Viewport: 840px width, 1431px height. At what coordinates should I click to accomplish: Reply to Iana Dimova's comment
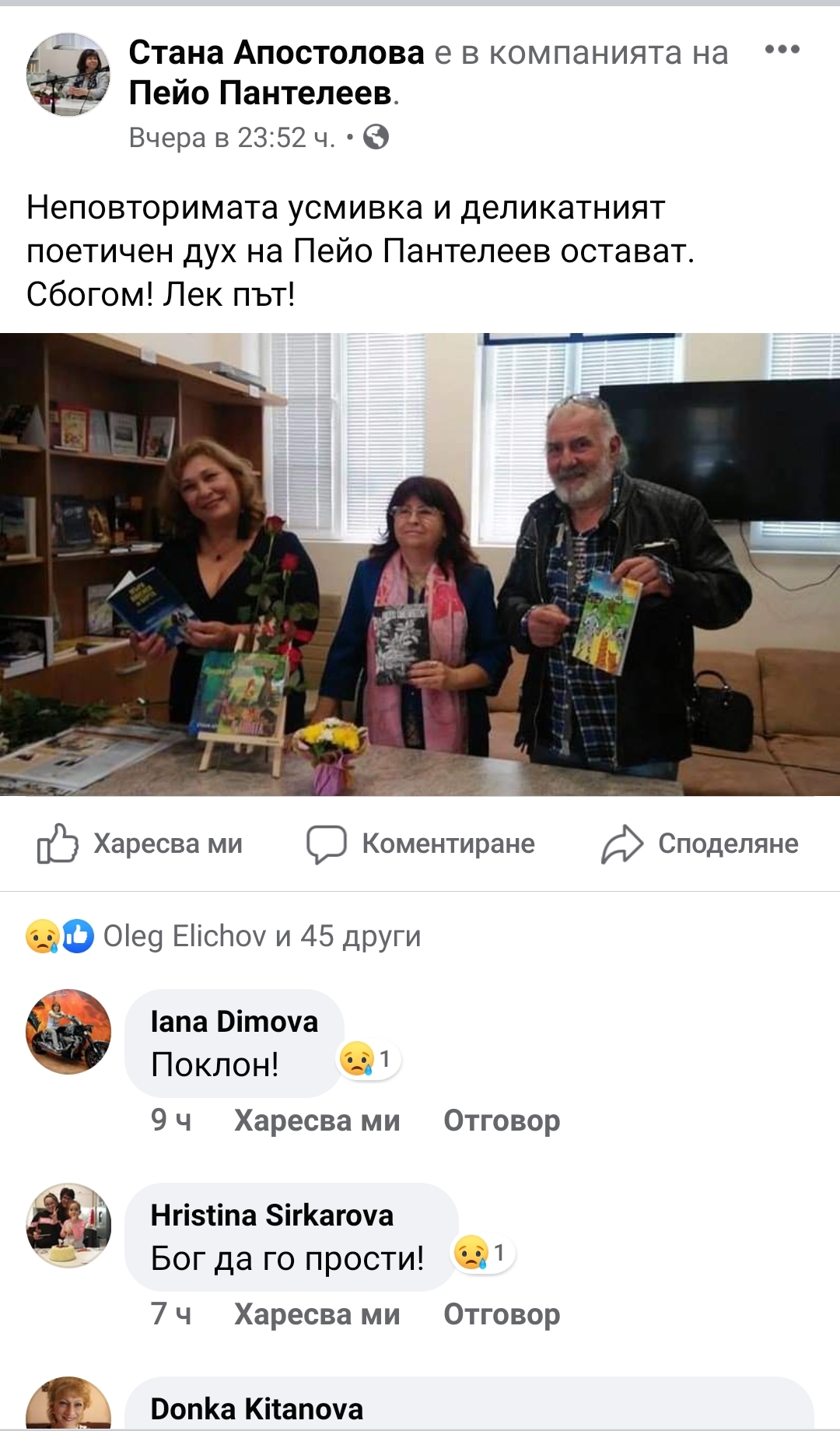tap(502, 1121)
